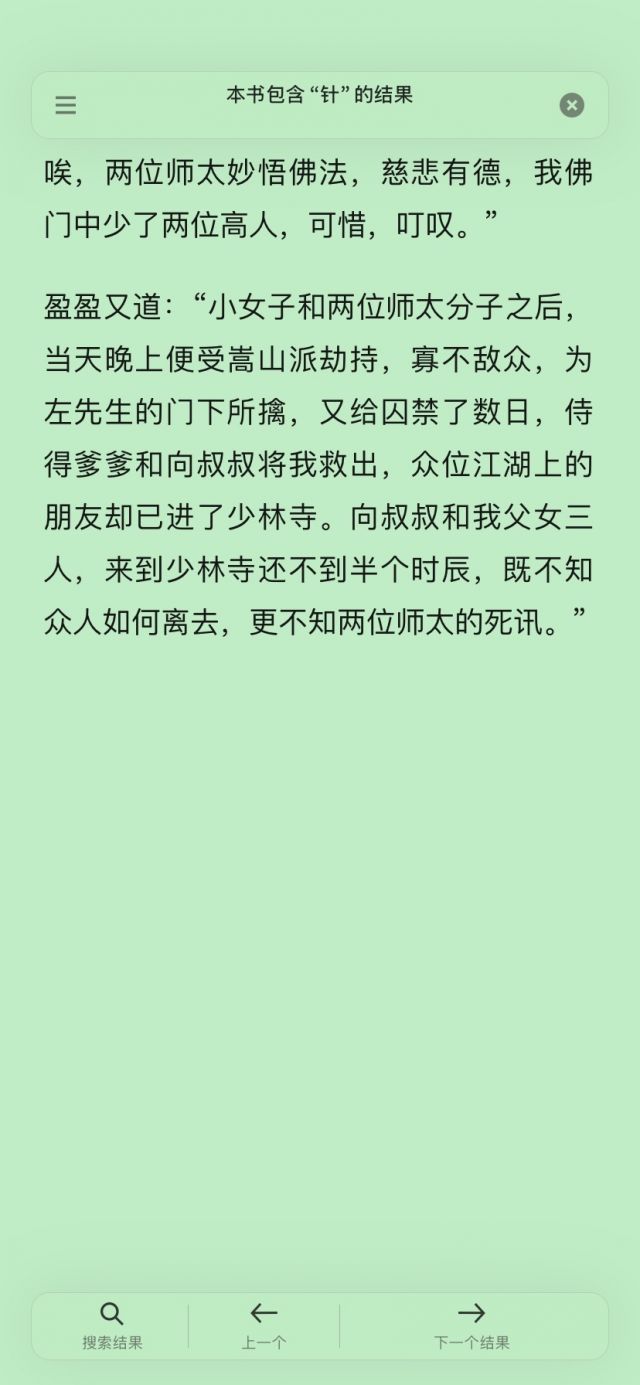This screenshot has width=640, height=1385.
Task: Open the 搜索结果 list
Action: coord(112,1326)
